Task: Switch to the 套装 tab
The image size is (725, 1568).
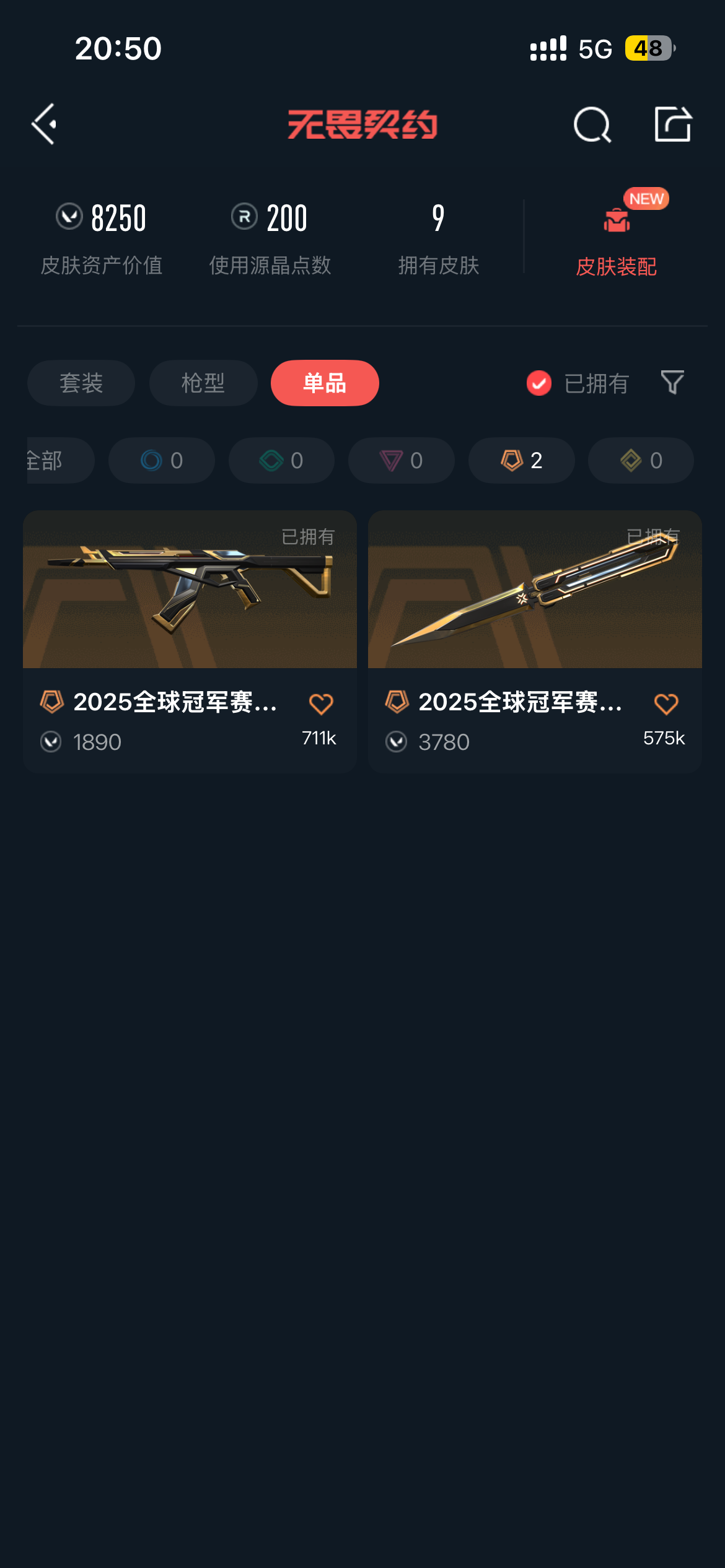Action: pos(81,383)
